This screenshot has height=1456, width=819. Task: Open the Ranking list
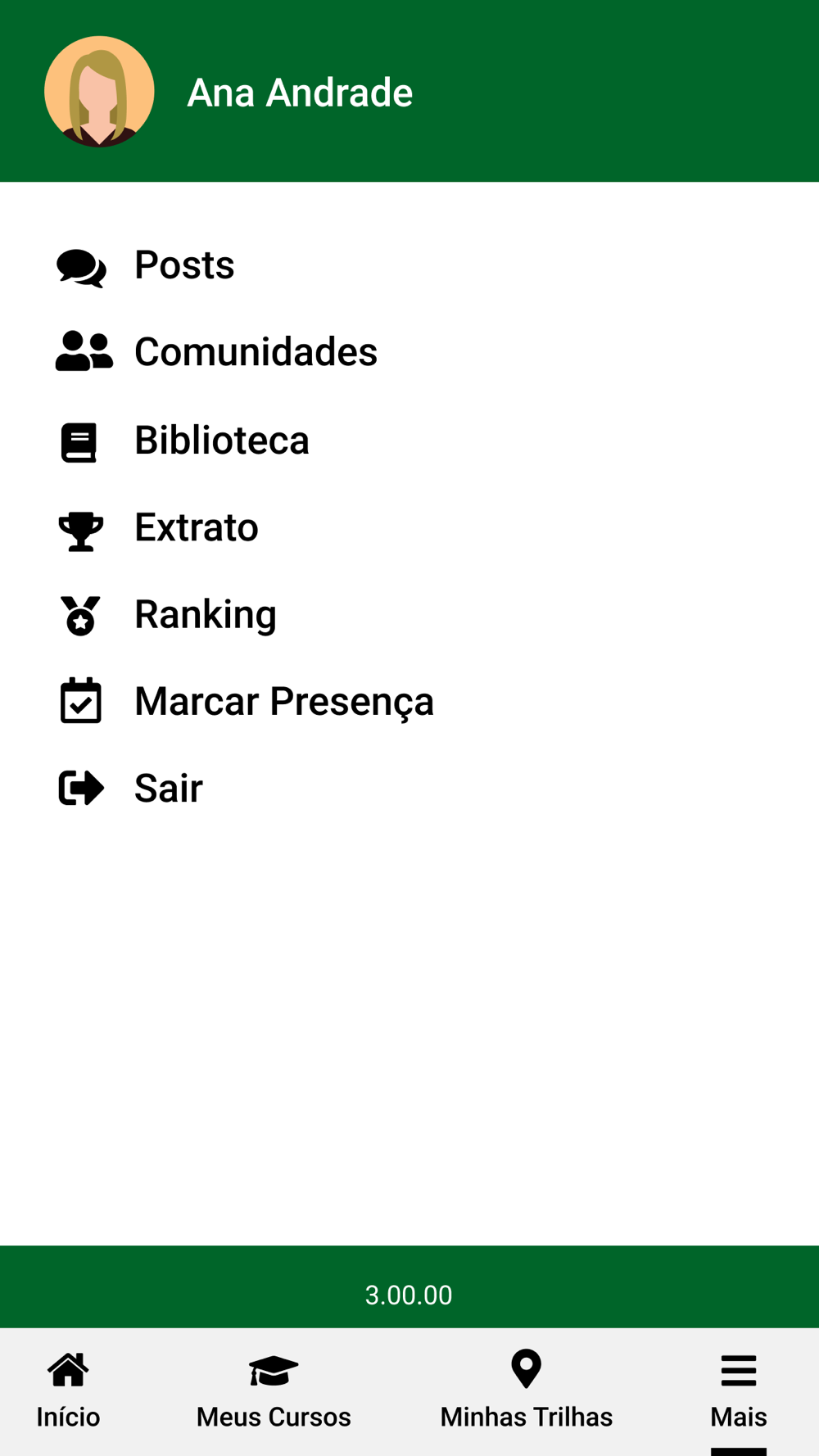pos(205,614)
